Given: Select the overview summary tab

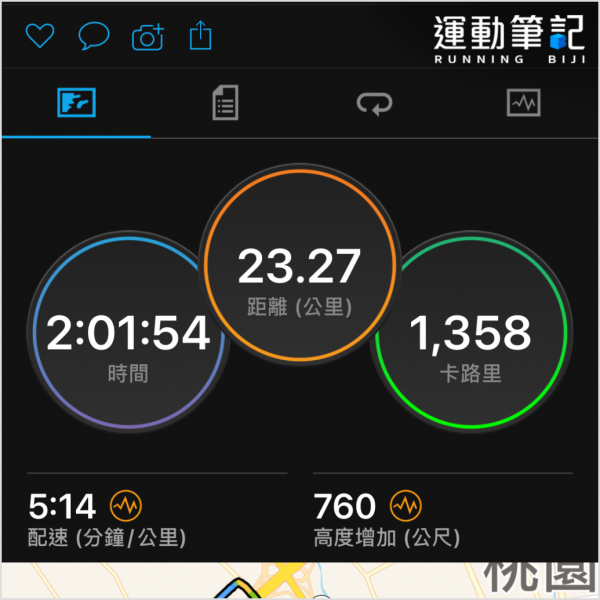Looking at the screenshot, I should tap(76, 103).
